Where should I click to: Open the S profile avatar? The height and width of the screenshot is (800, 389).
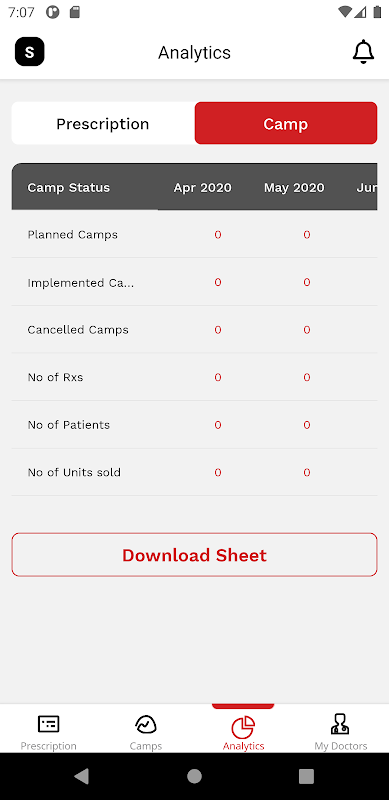(x=30, y=52)
